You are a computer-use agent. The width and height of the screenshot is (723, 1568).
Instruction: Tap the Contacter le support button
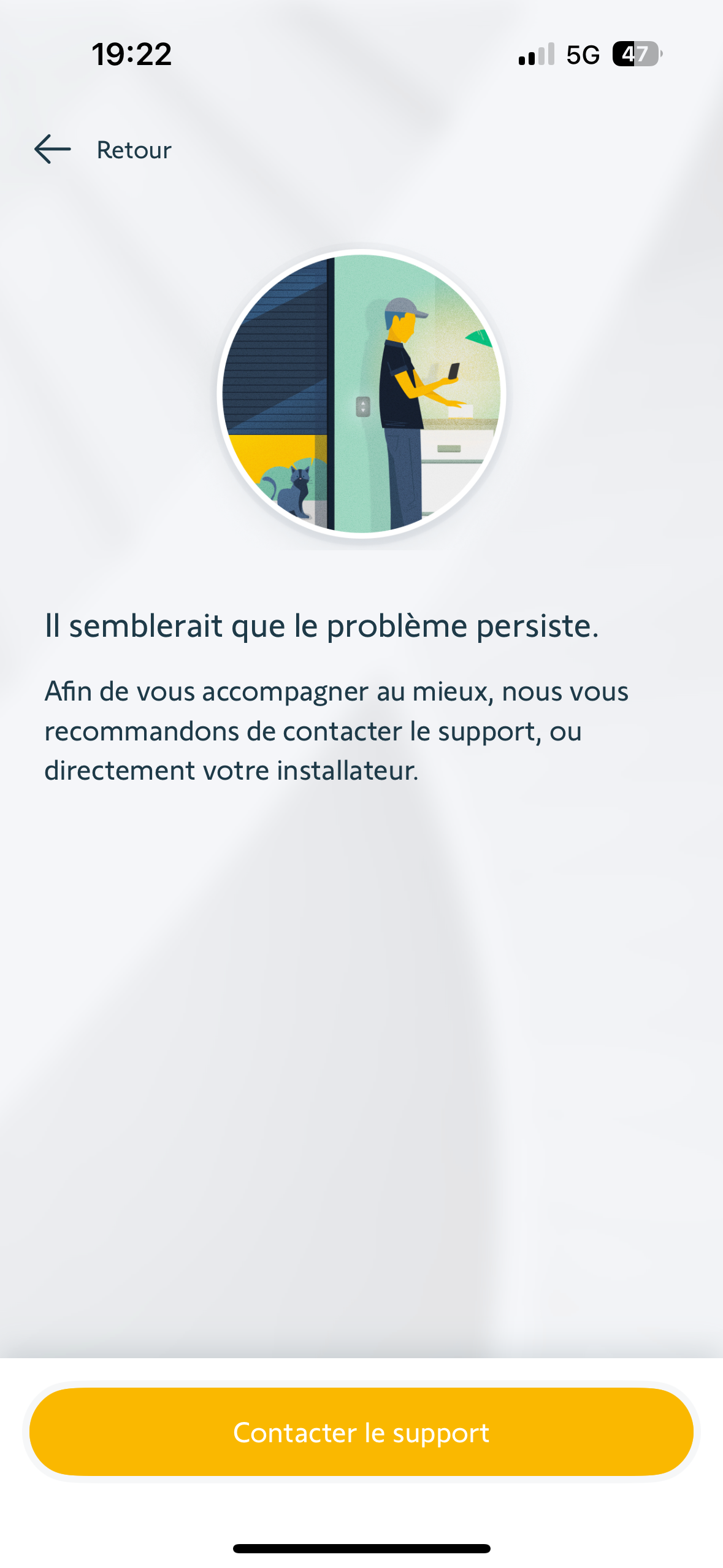click(x=361, y=1432)
